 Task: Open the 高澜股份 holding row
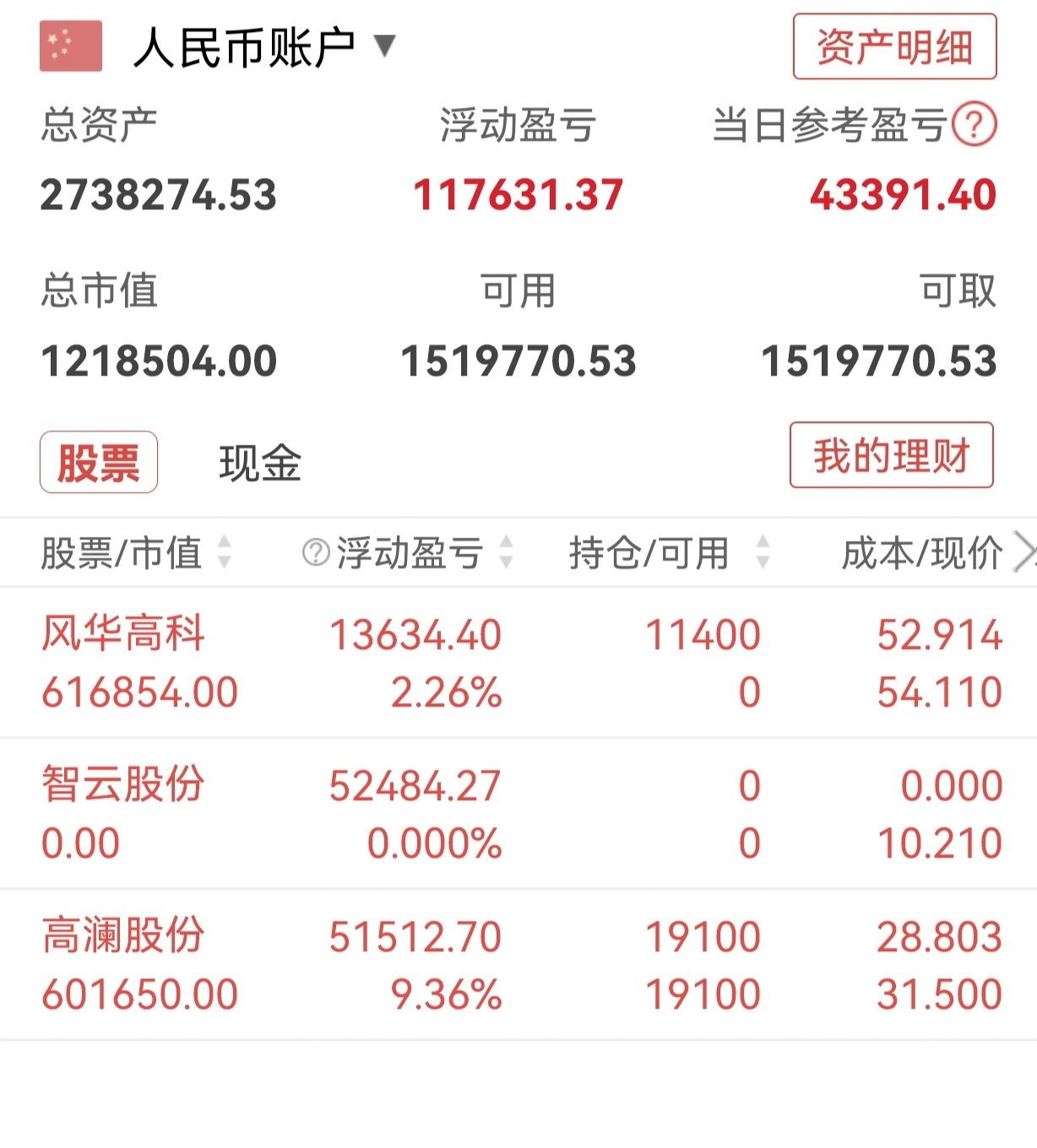[518, 965]
